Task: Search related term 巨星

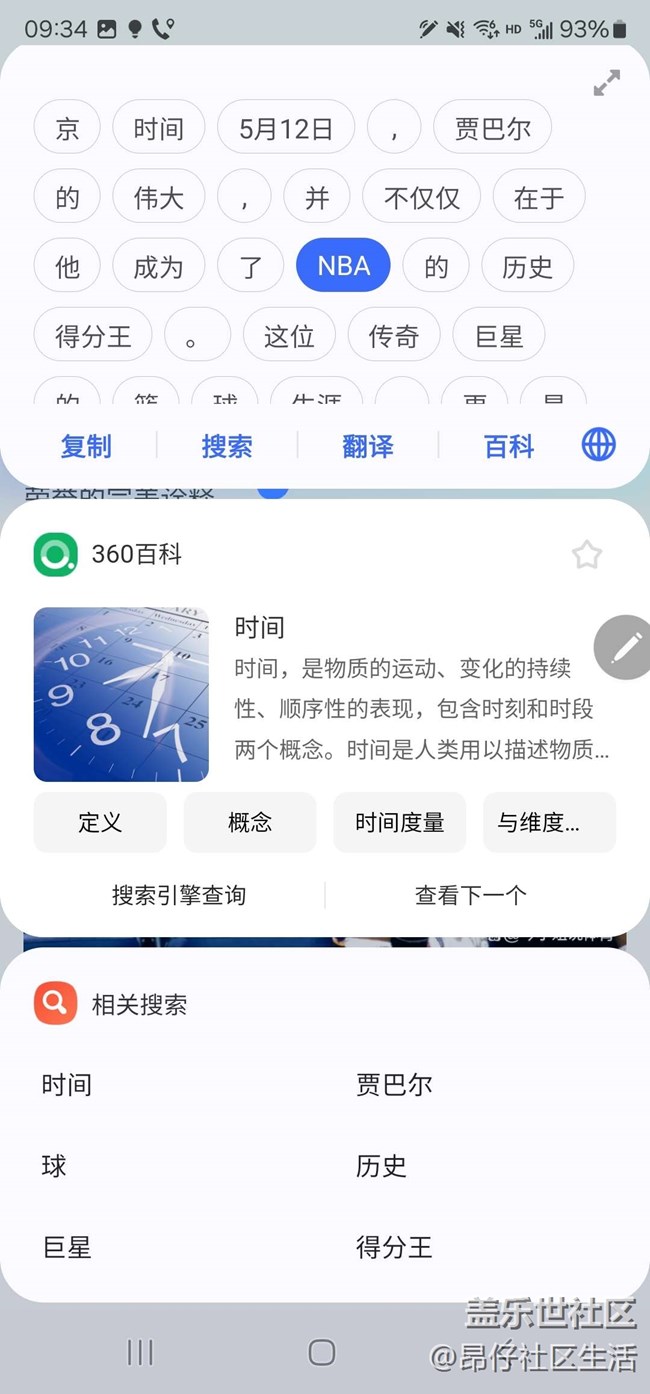Action: pyautogui.click(x=67, y=1247)
